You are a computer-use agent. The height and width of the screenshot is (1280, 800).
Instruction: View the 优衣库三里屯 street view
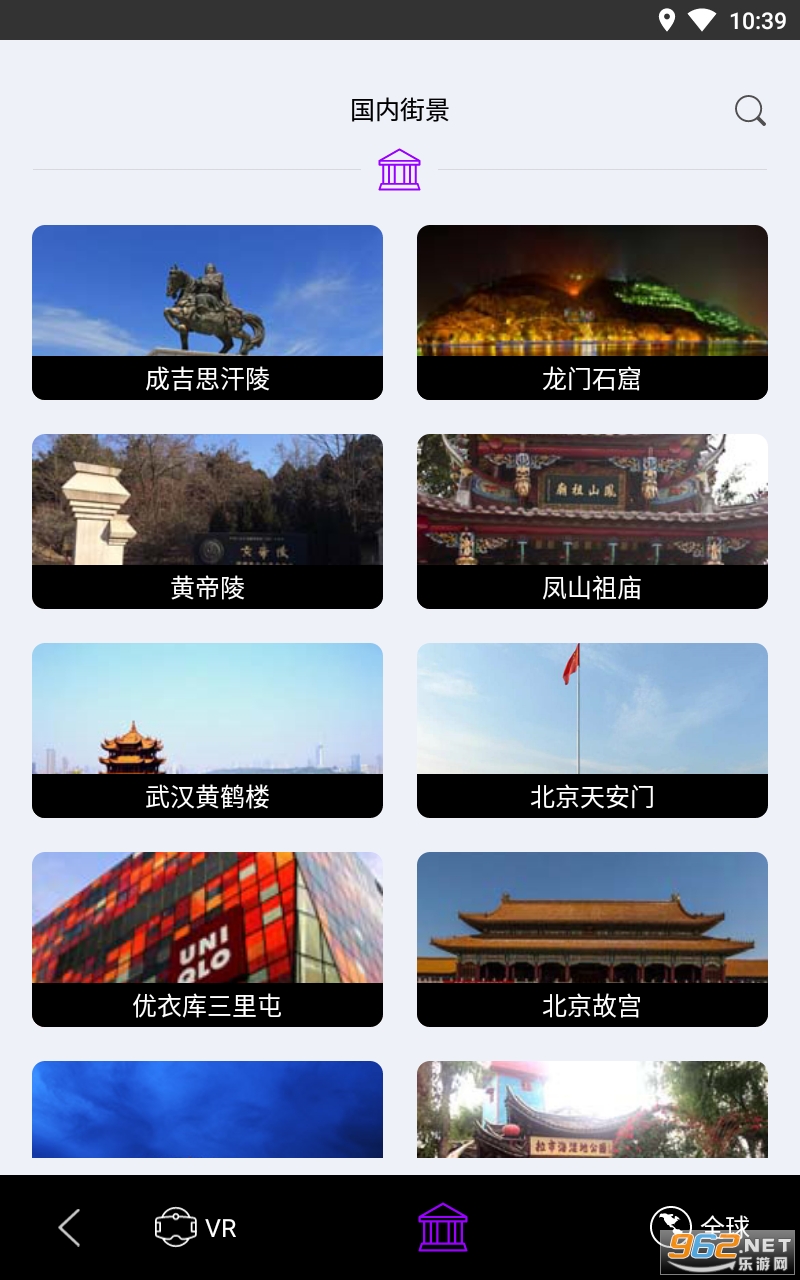pyautogui.click(x=207, y=939)
